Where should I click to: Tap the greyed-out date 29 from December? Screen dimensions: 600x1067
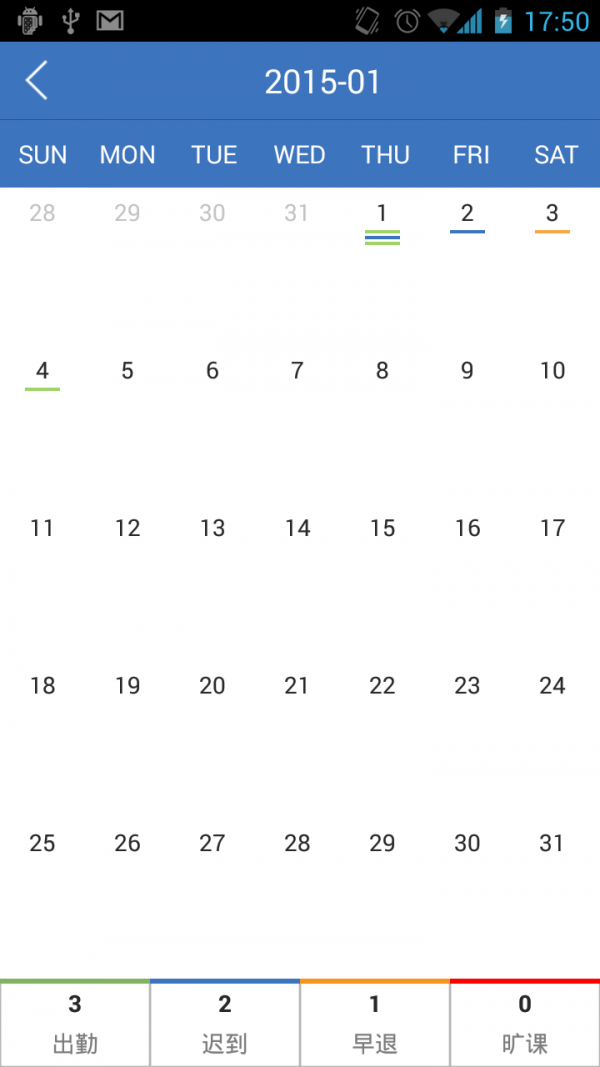127,213
